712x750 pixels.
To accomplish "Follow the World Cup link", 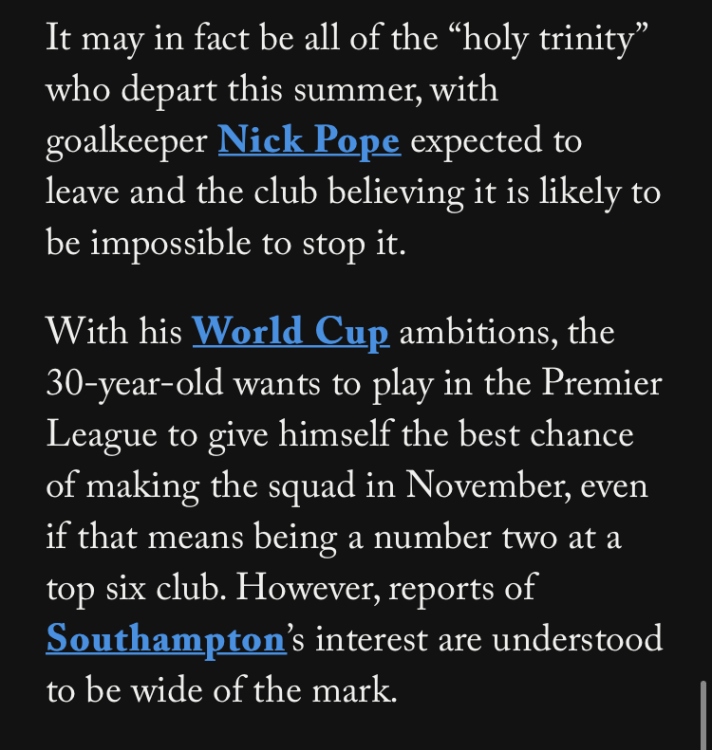I will 290,331.
